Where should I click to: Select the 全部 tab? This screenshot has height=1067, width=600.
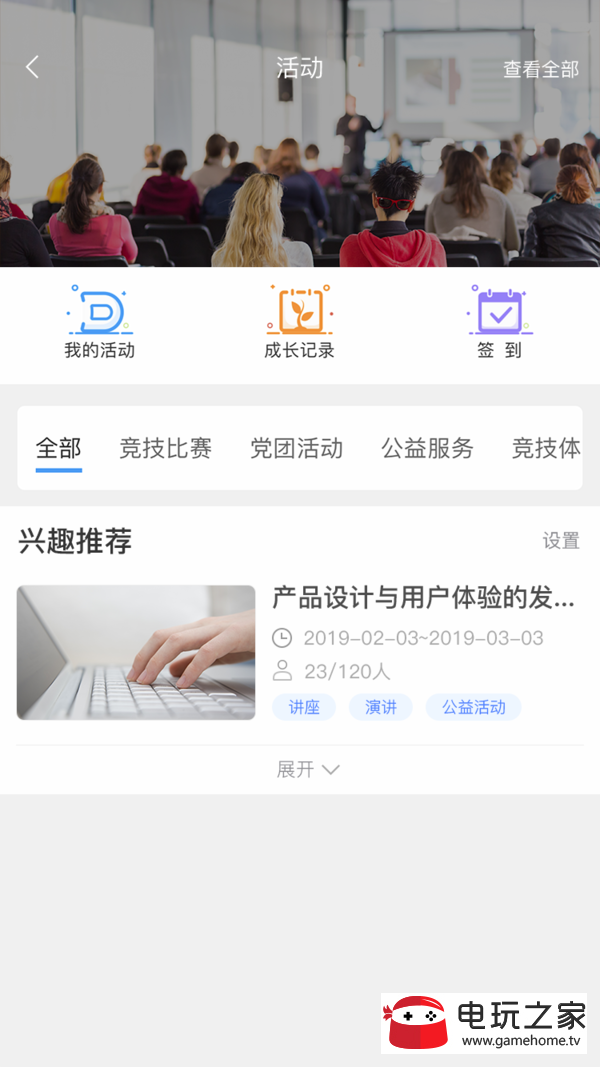(x=58, y=449)
